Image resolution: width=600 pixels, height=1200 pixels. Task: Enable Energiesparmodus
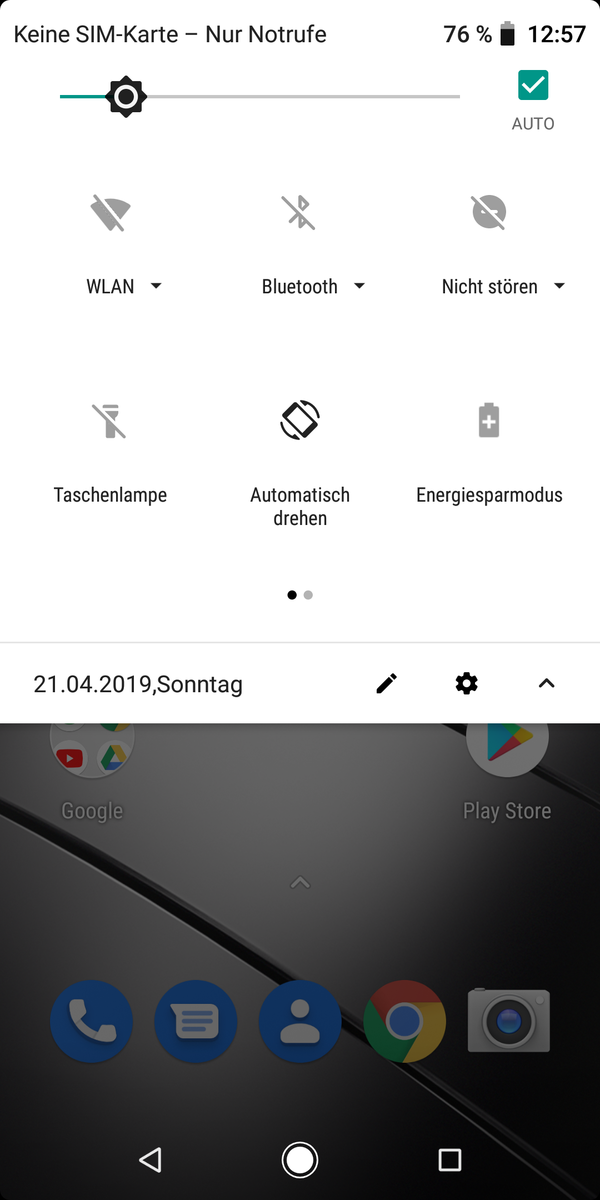click(489, 421)
